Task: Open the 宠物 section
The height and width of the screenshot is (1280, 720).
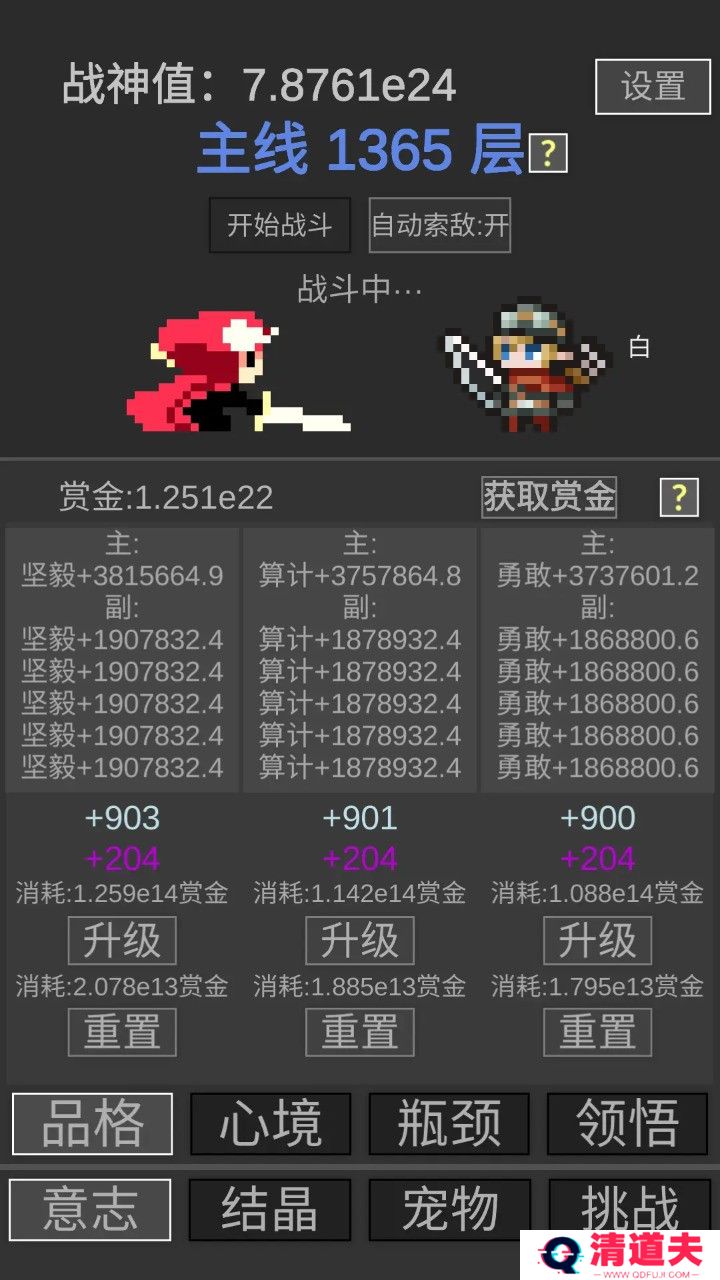Action: (x=449, y=1209)
